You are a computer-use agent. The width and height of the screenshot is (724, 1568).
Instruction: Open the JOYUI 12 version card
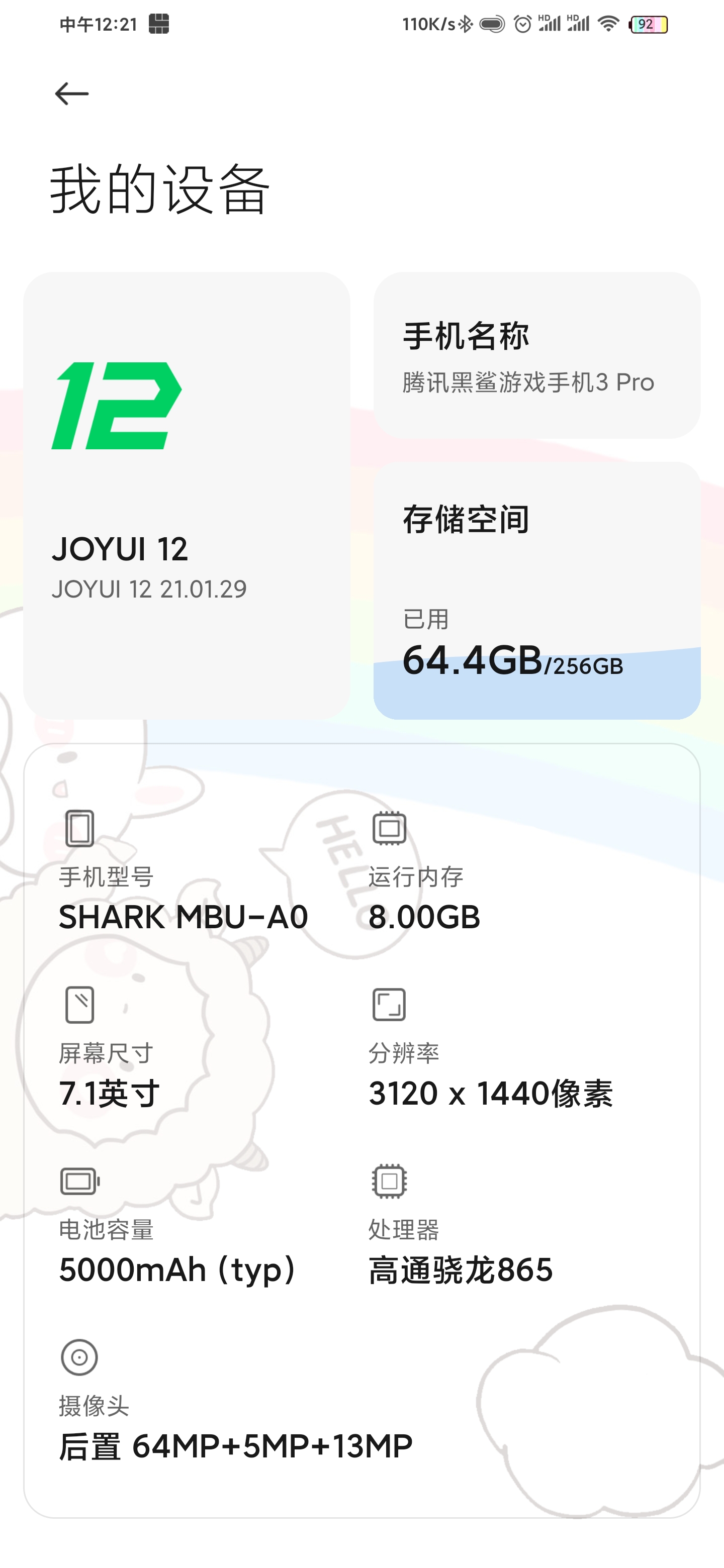187,496
